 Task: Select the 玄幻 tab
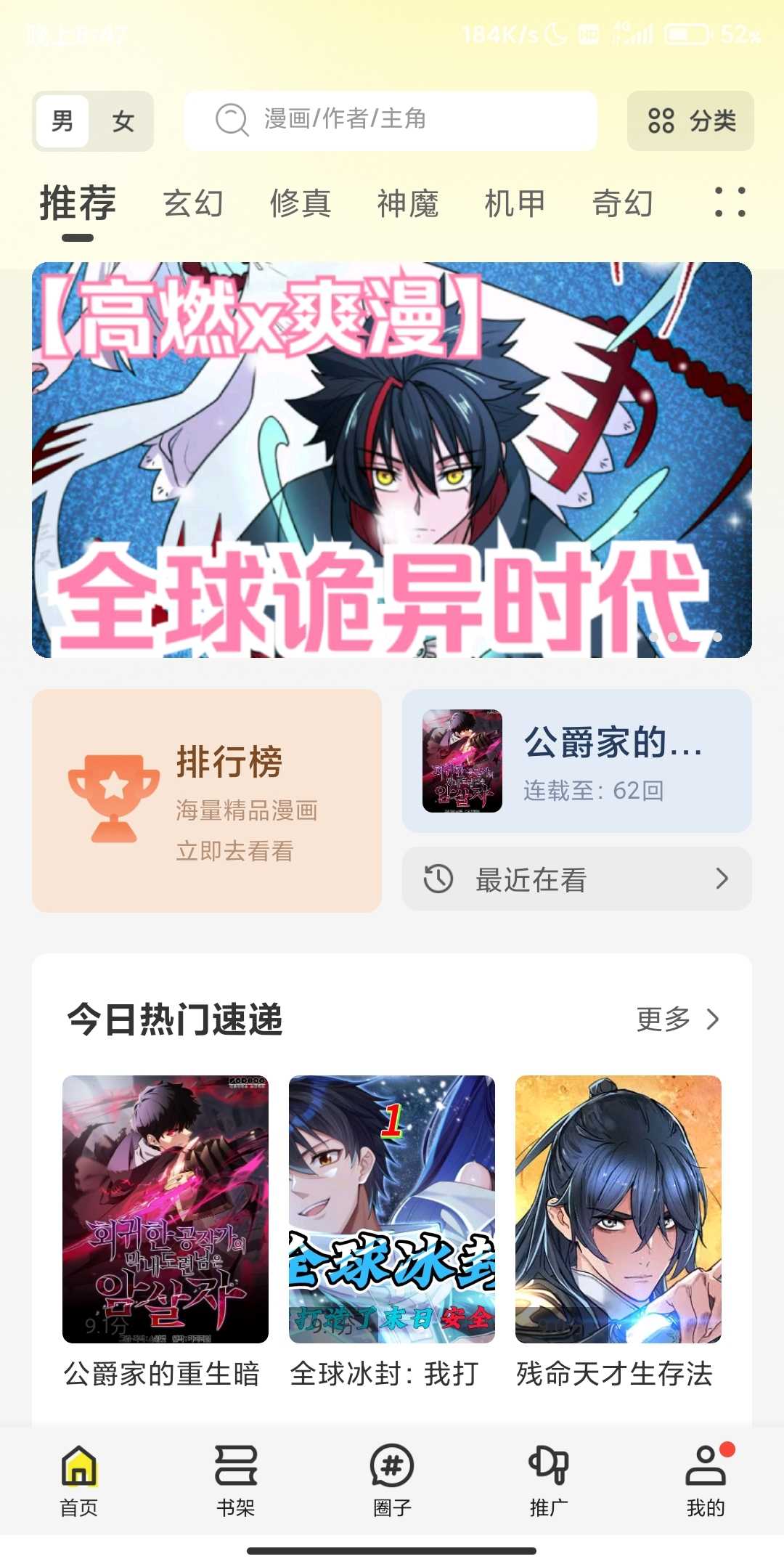click(193, 203)
